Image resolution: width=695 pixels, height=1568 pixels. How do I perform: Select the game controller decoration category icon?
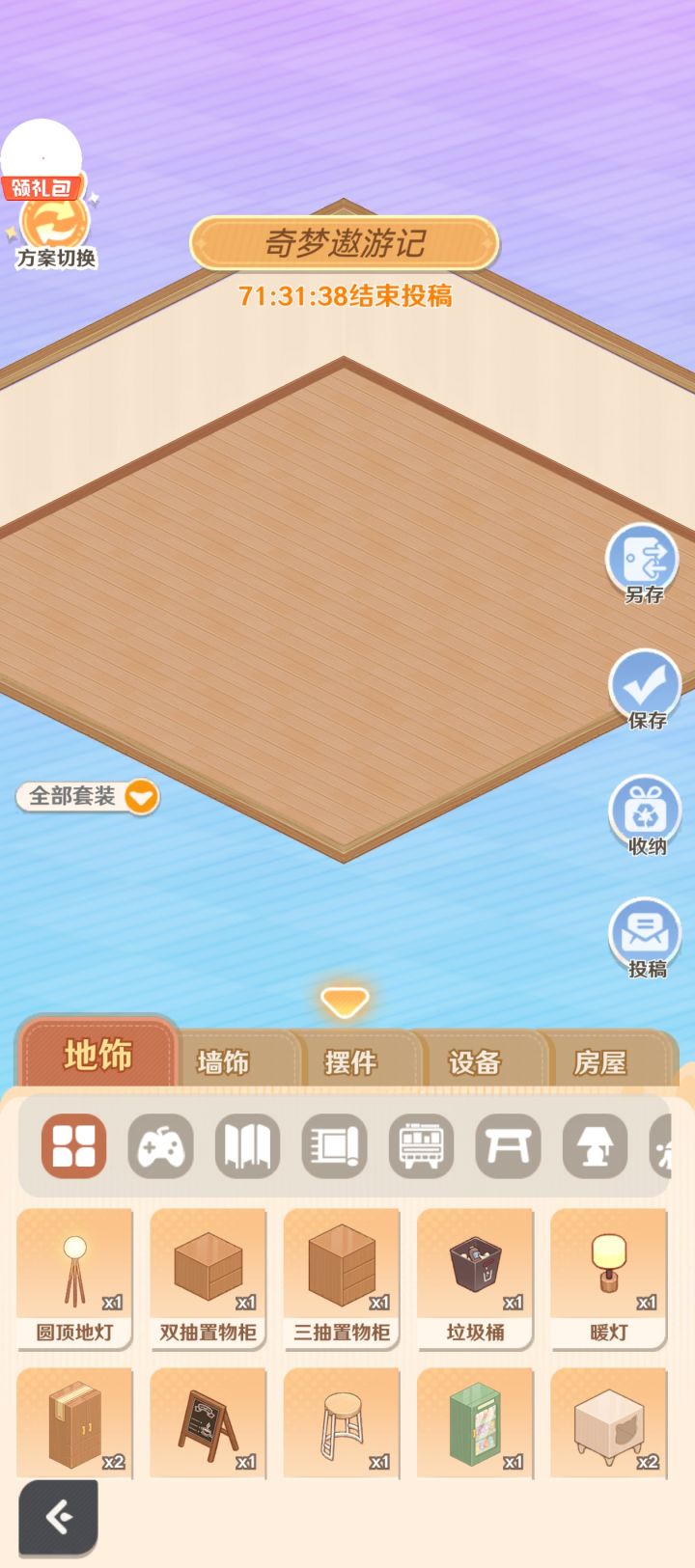[x=160, y=1146]
